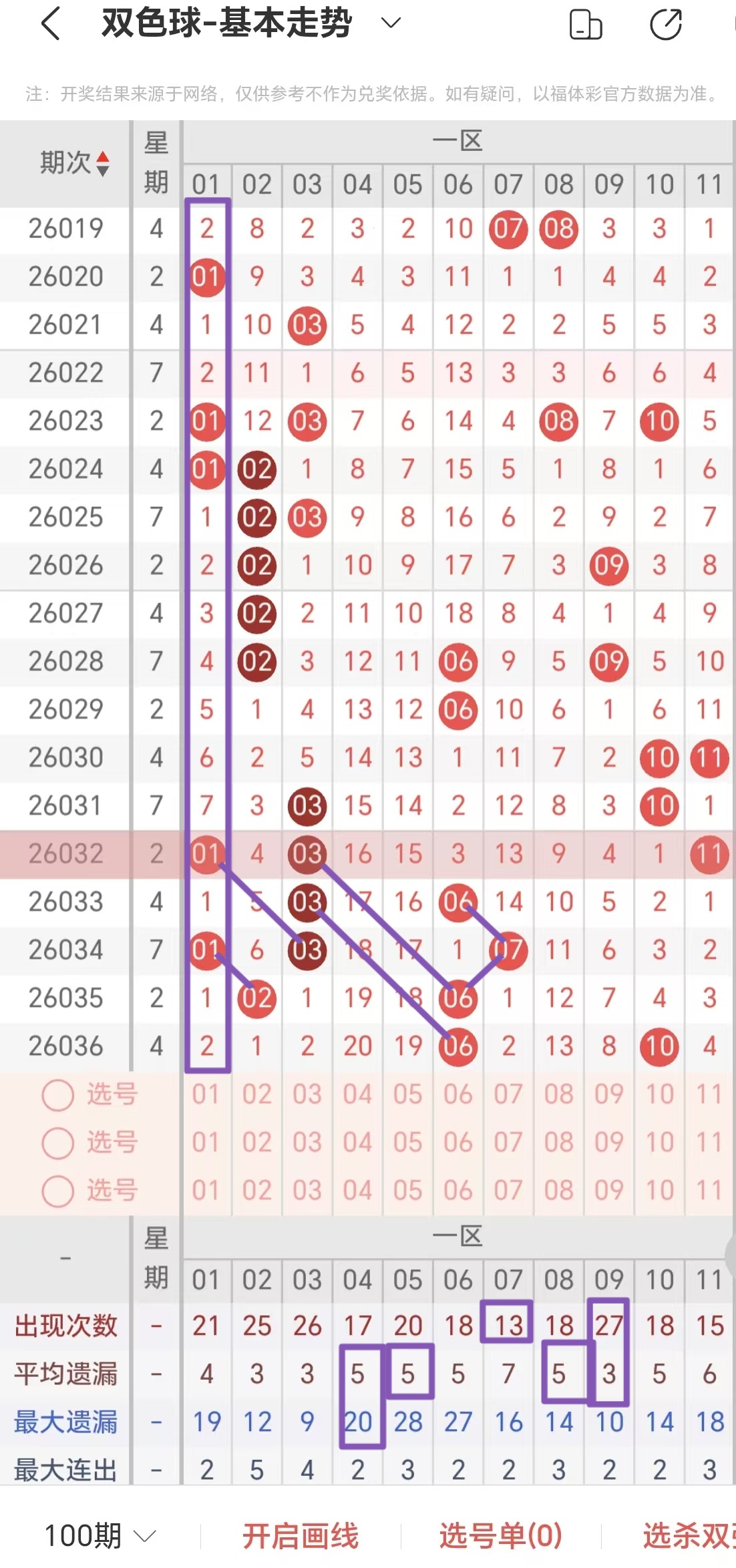This screenshot has height=1568, width=736.
Task: Tap the highlighted period row 26032
Action: pyautogui.click(x=65, y=853)
